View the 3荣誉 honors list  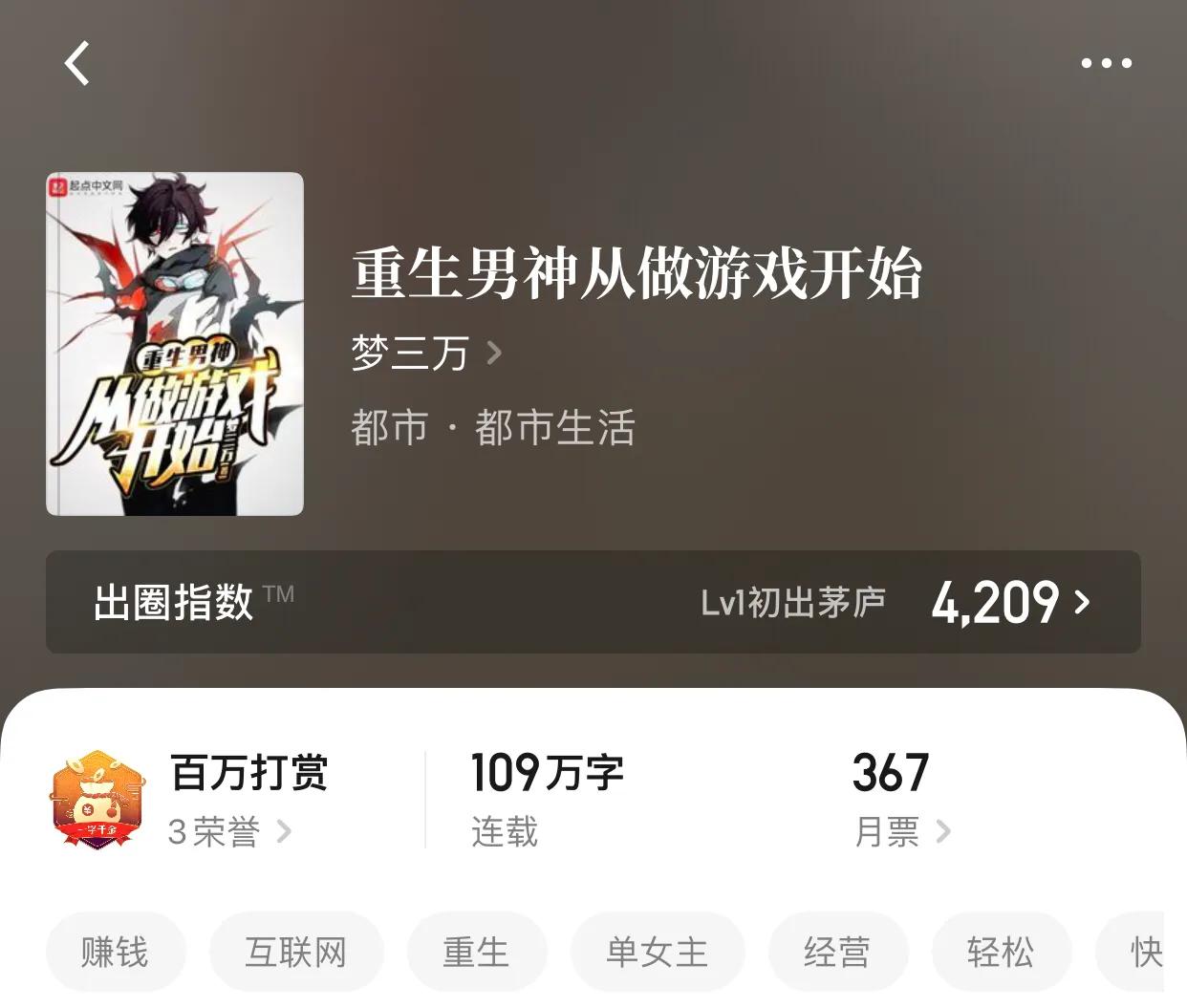[x=229, y=831]
